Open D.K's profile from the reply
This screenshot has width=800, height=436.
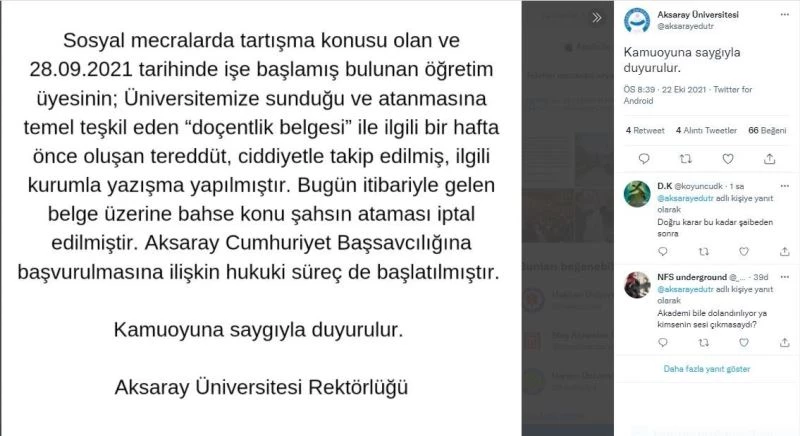[664, 186]
